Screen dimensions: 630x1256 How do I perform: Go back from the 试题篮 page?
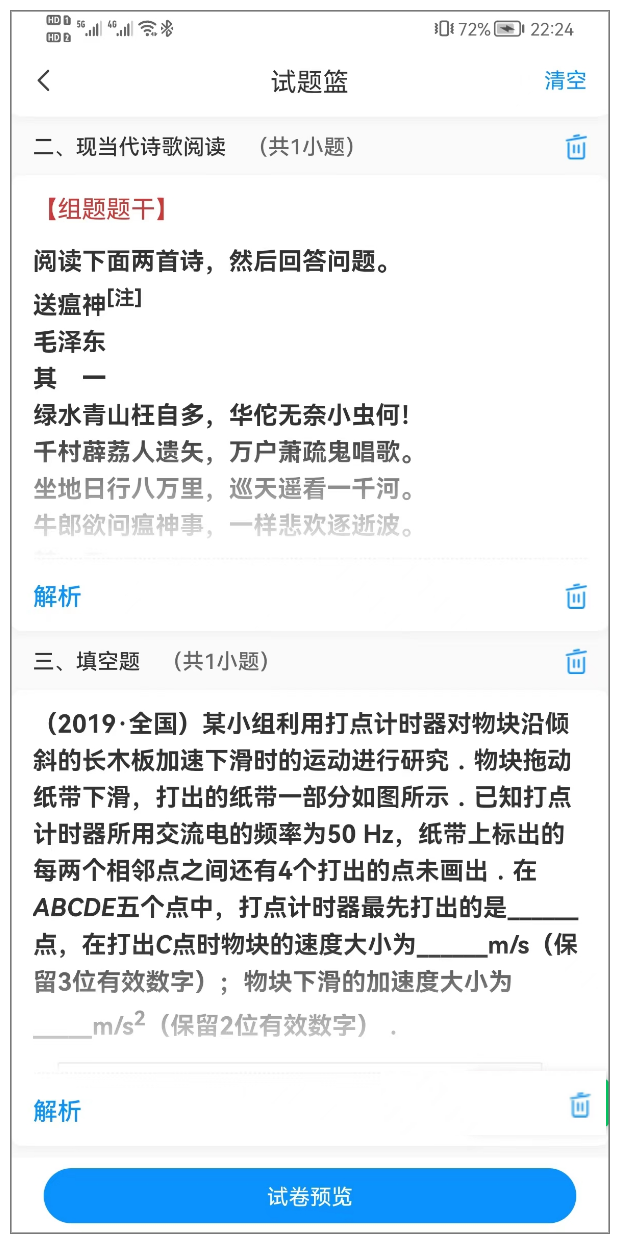(x=43, y=81)
